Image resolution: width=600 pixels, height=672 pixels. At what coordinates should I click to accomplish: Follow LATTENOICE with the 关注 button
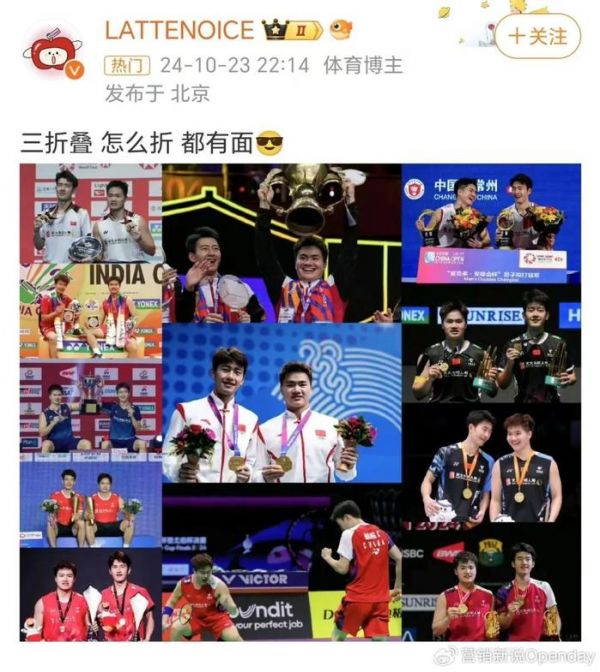click(537, 37)
